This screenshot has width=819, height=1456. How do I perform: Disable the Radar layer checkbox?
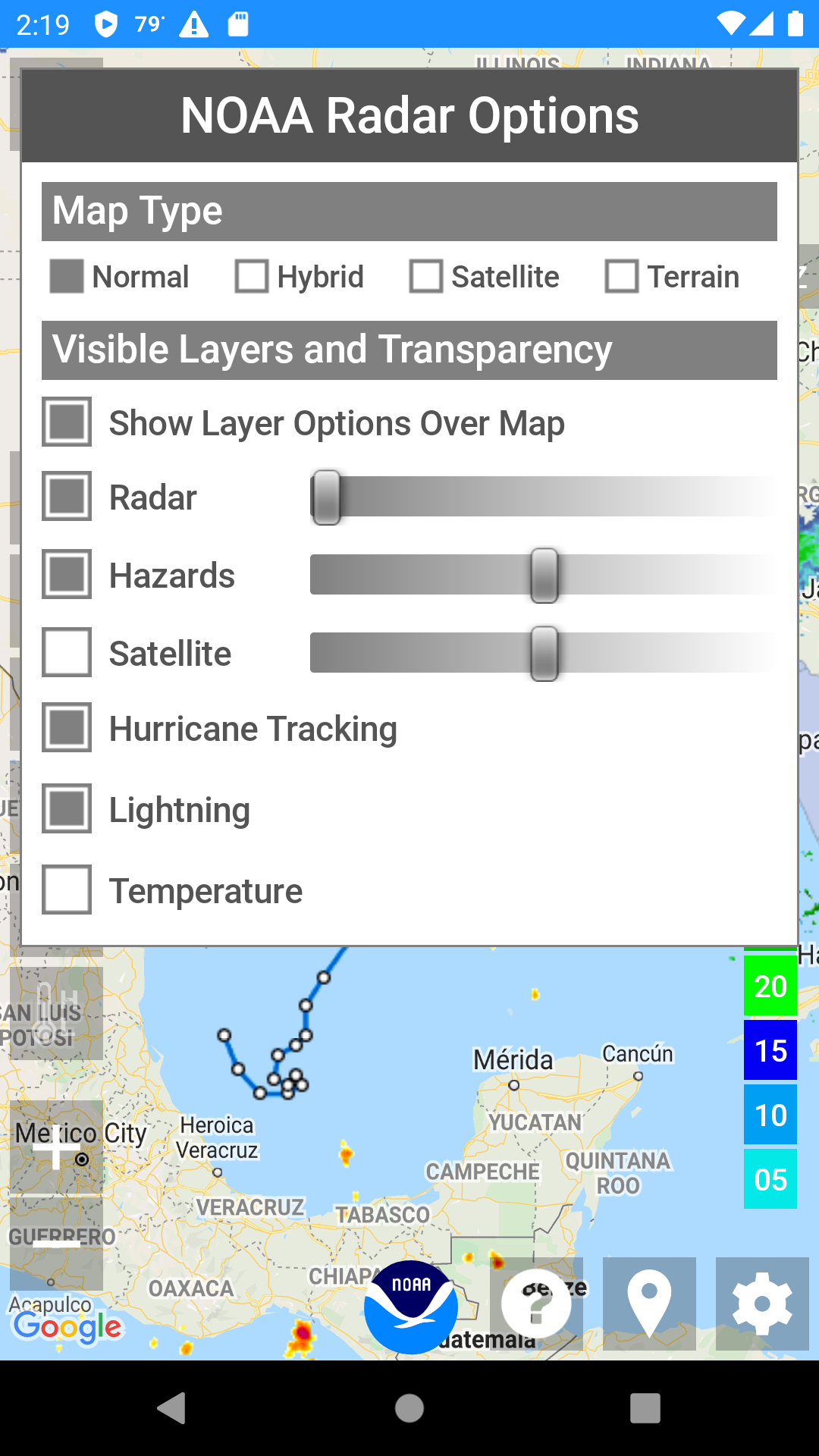pyautogui.click(x=67, y=497)
